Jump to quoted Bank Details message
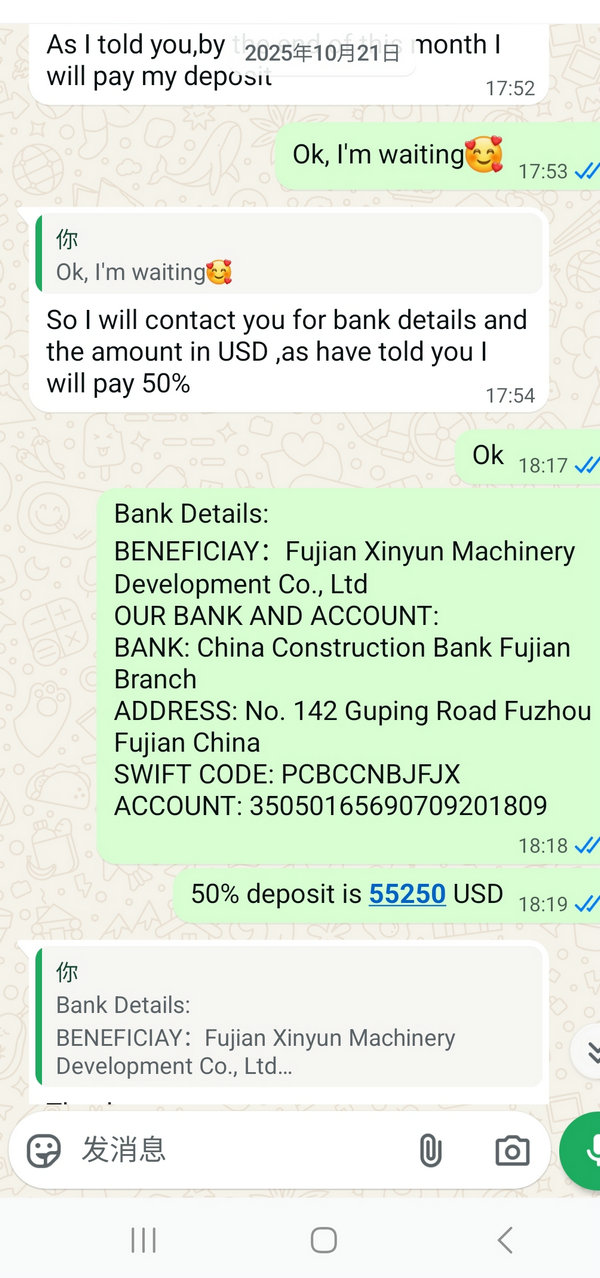Viewport: 600px width, 1278px height. pos(290,1020)
